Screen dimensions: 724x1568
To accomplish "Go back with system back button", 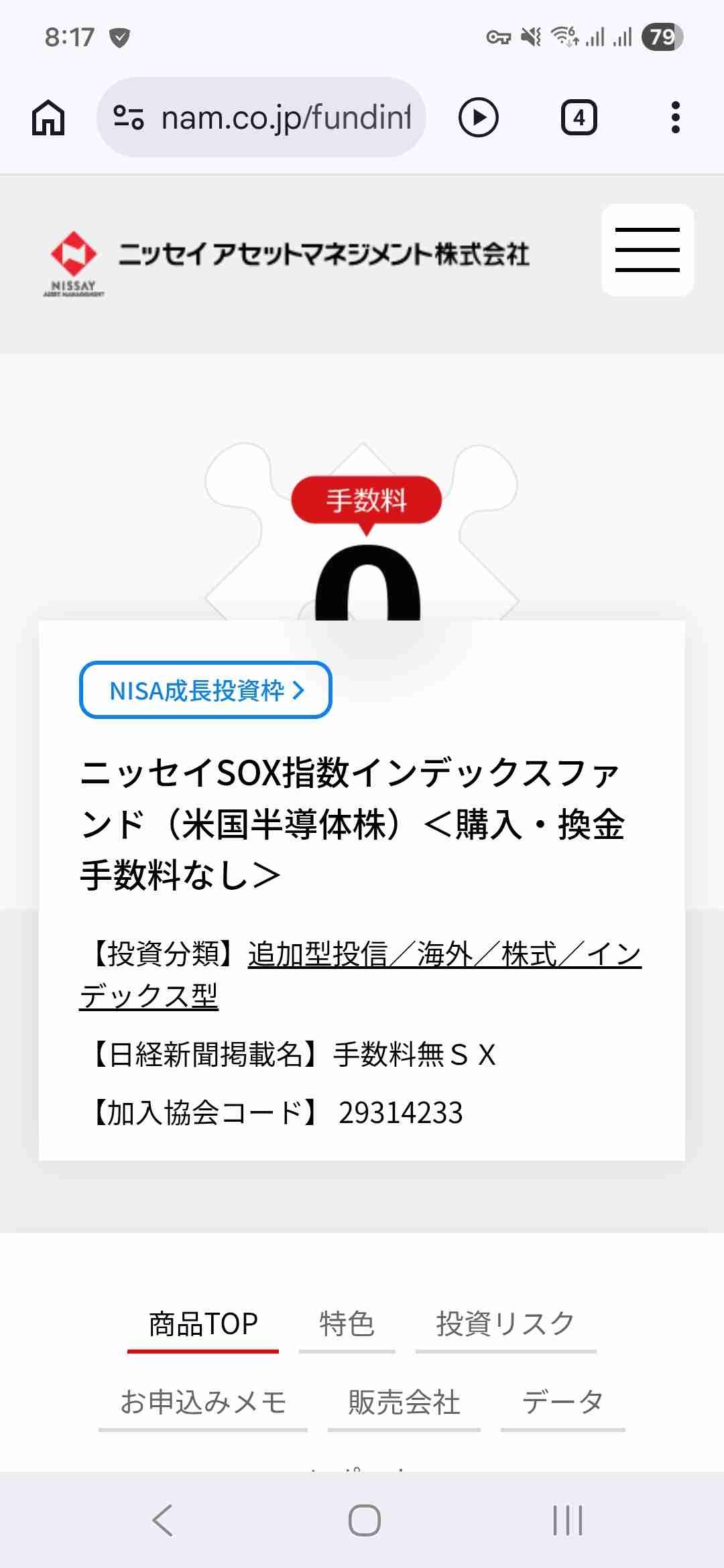I will (x=163, y=1520).
